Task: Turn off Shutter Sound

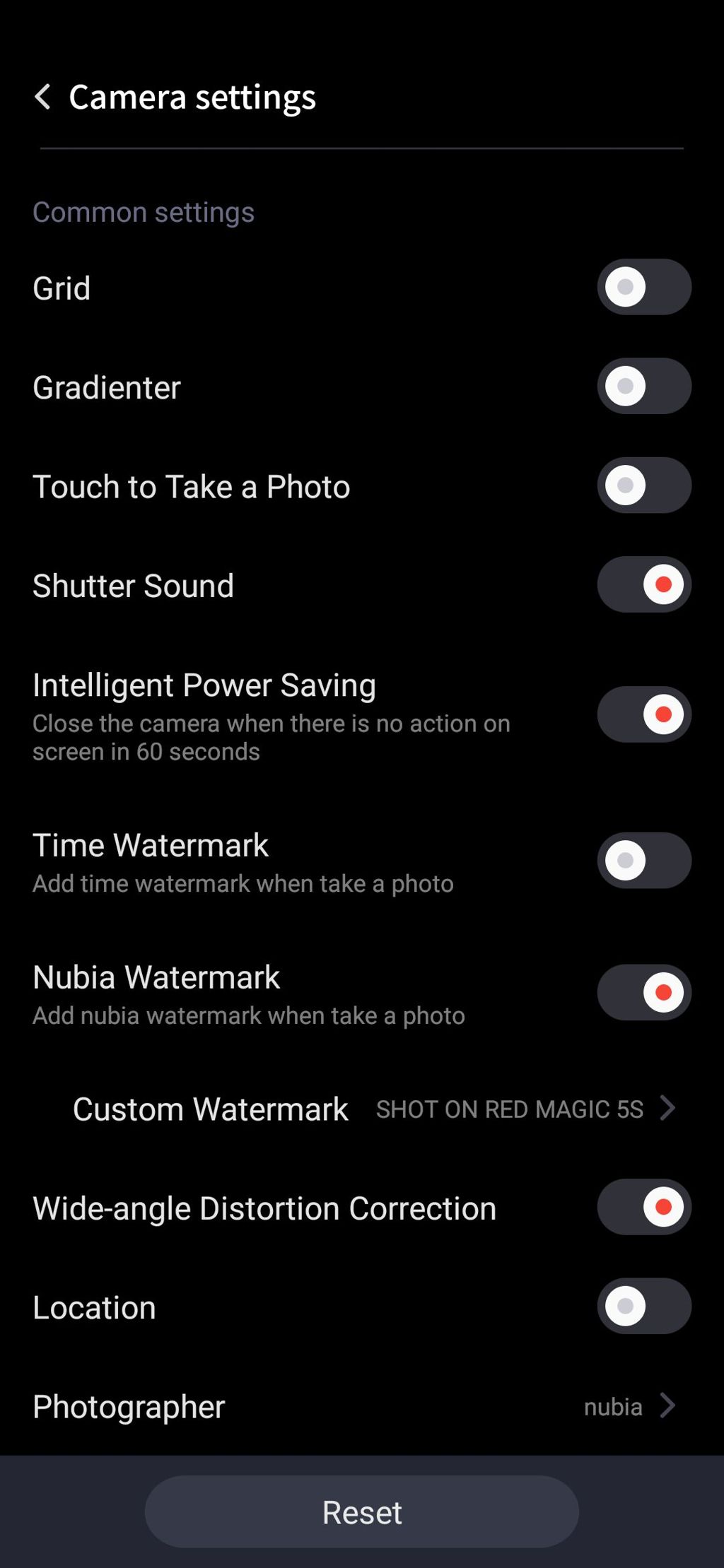Action: point(643,584)
